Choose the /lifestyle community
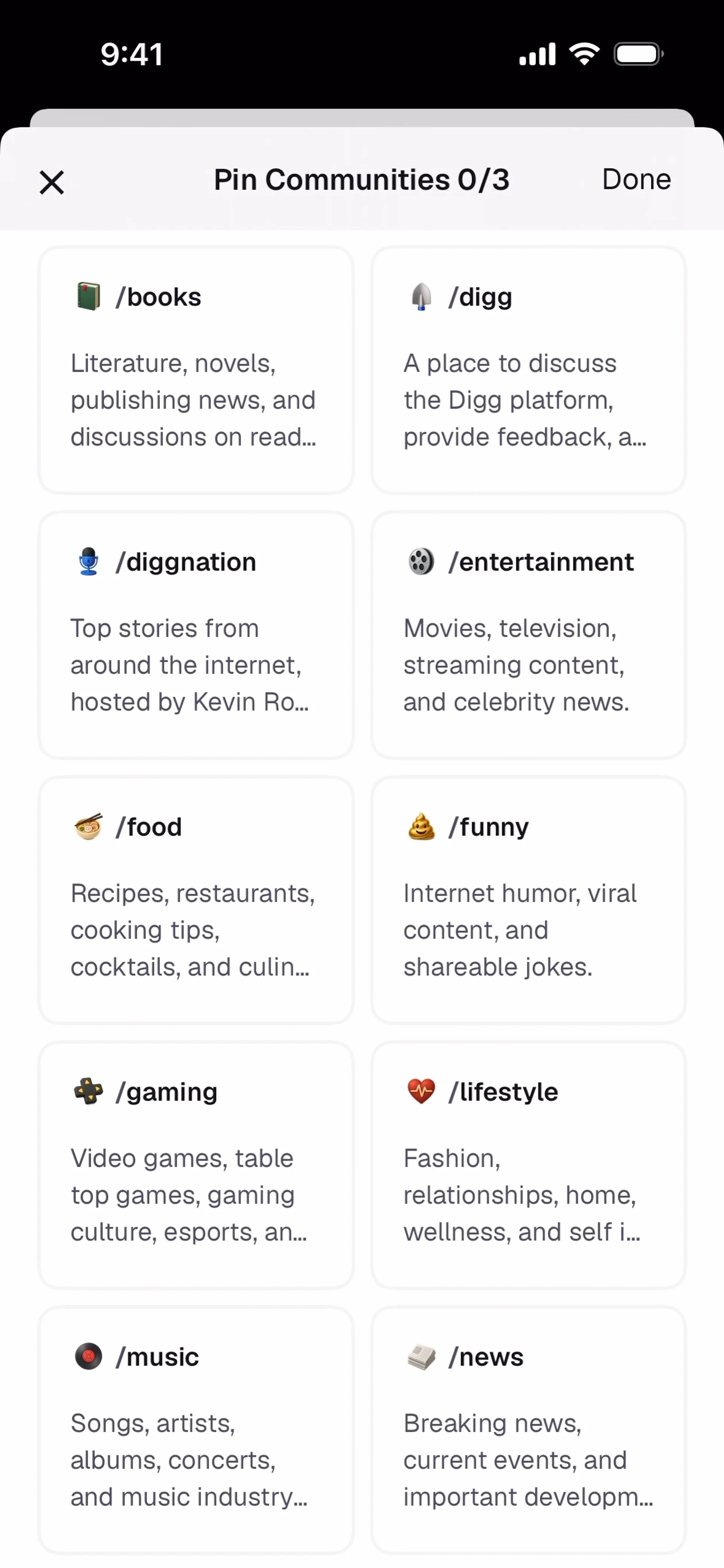The image size is (724, 1568). (x=528, y=1165)
